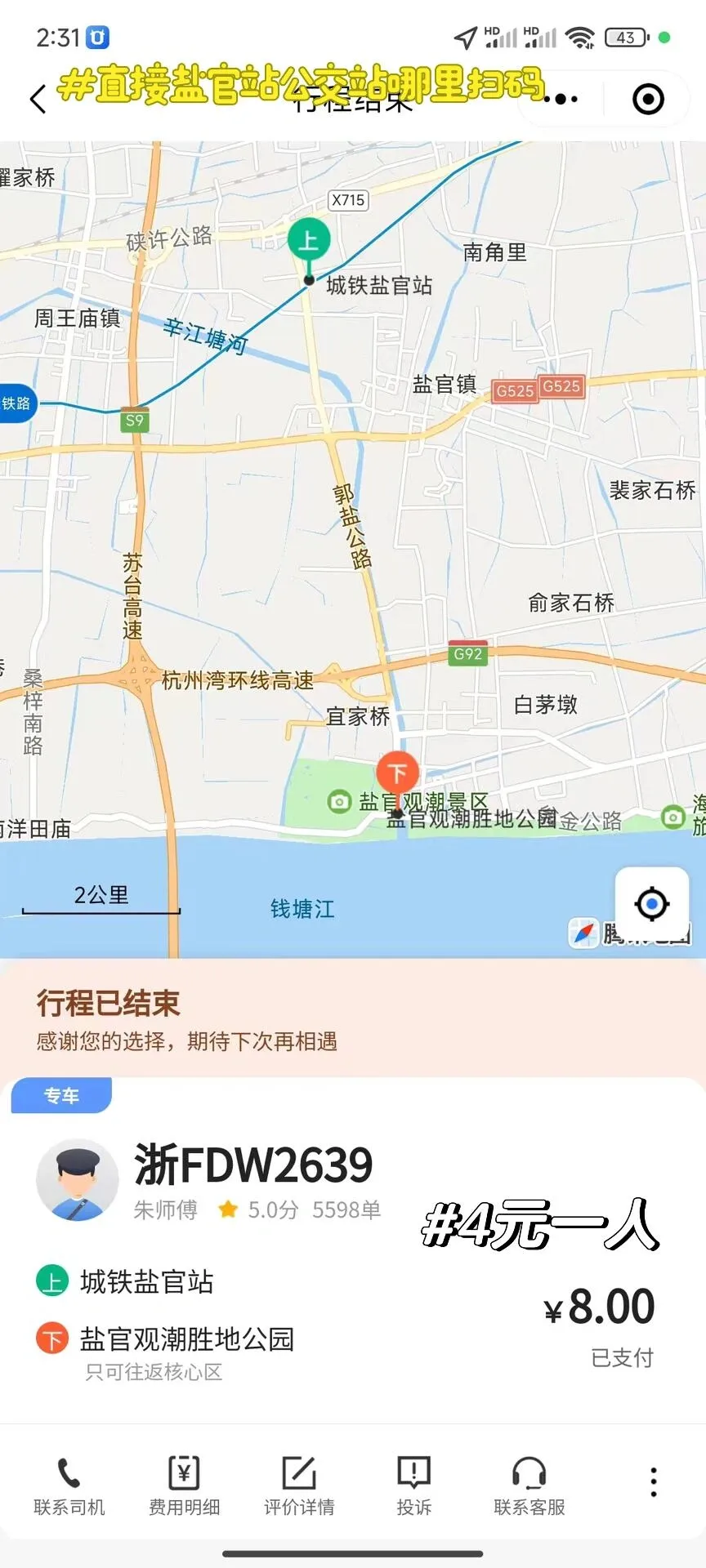Go back with the left arrow

[x=36, y=97]
